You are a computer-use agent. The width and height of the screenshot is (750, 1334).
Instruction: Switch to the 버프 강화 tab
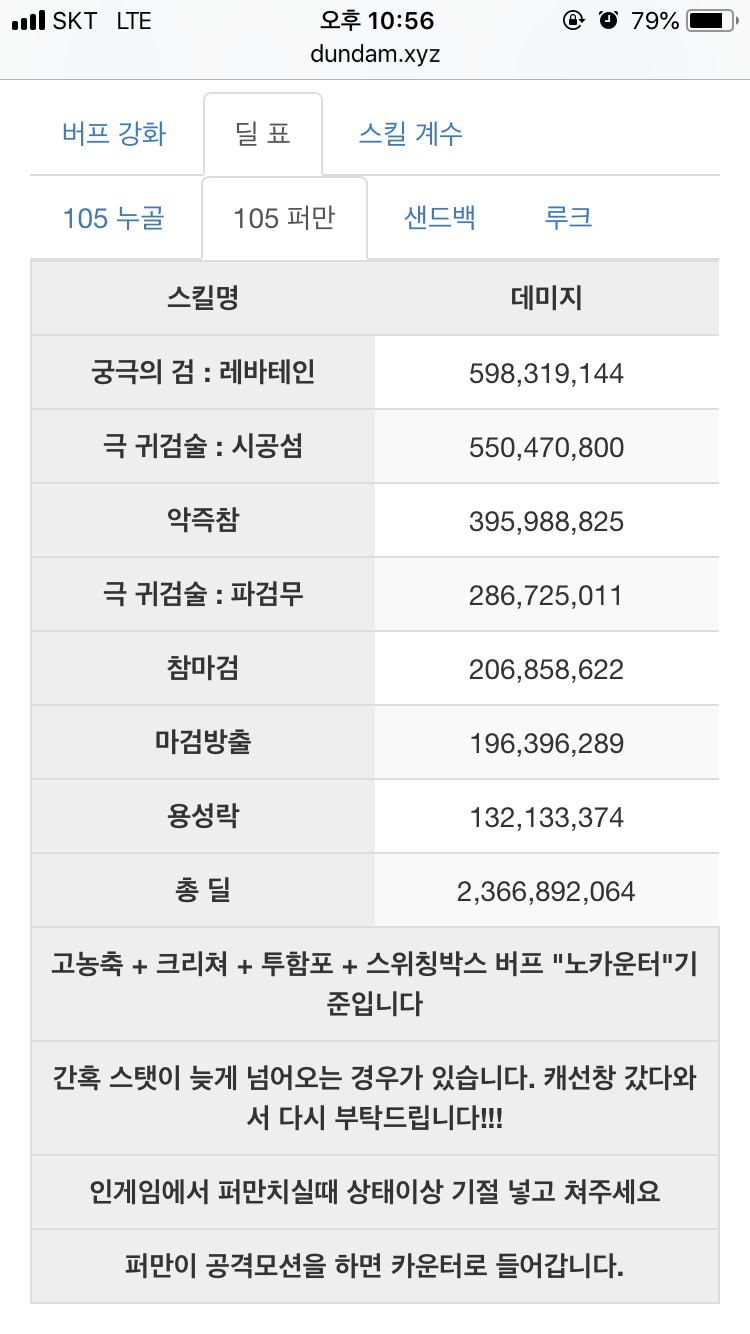(x=114, y=134)
